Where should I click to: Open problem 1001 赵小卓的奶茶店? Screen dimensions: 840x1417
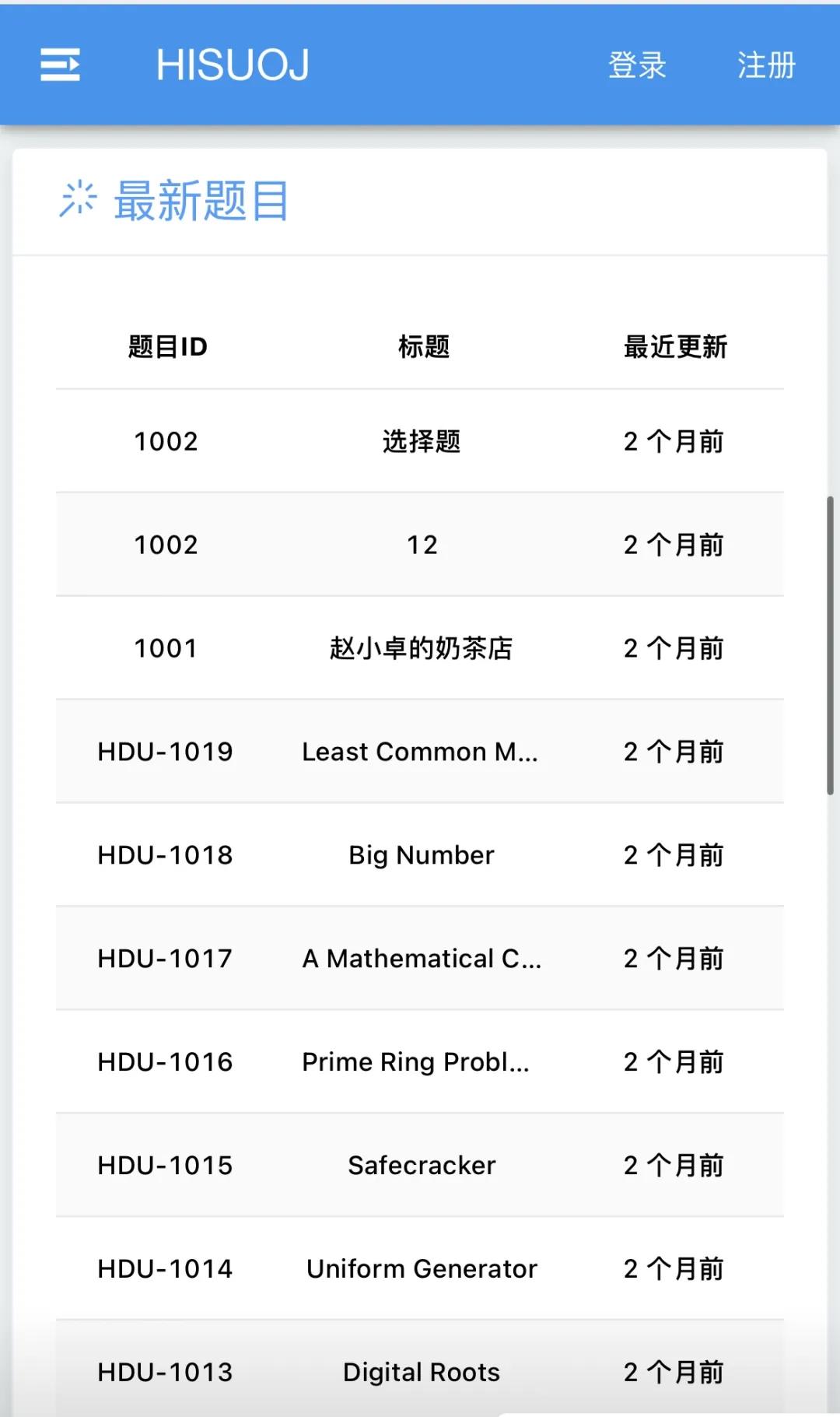[x=420, y=648]
